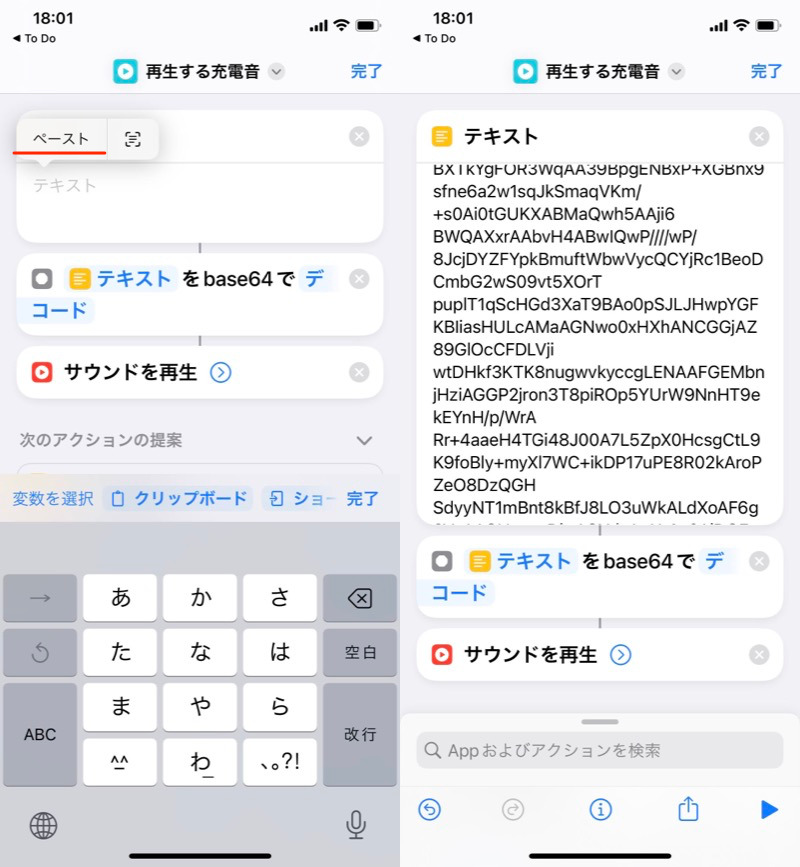The width and height of the screenshot is (800, 867).
Task: Run the shortcut with the play button
Action: (768, 809)
